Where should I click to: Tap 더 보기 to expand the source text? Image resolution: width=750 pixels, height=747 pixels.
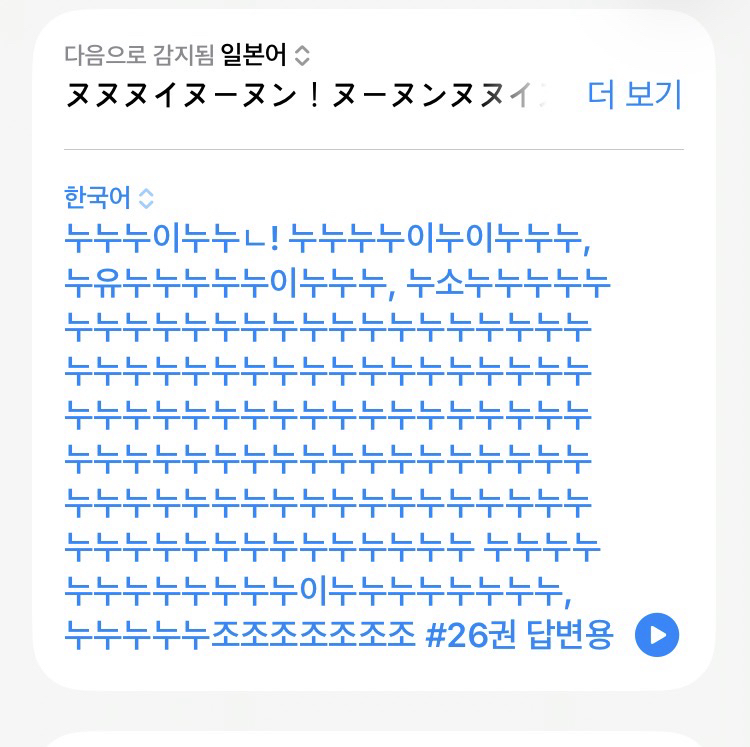[x=634, y=95]
